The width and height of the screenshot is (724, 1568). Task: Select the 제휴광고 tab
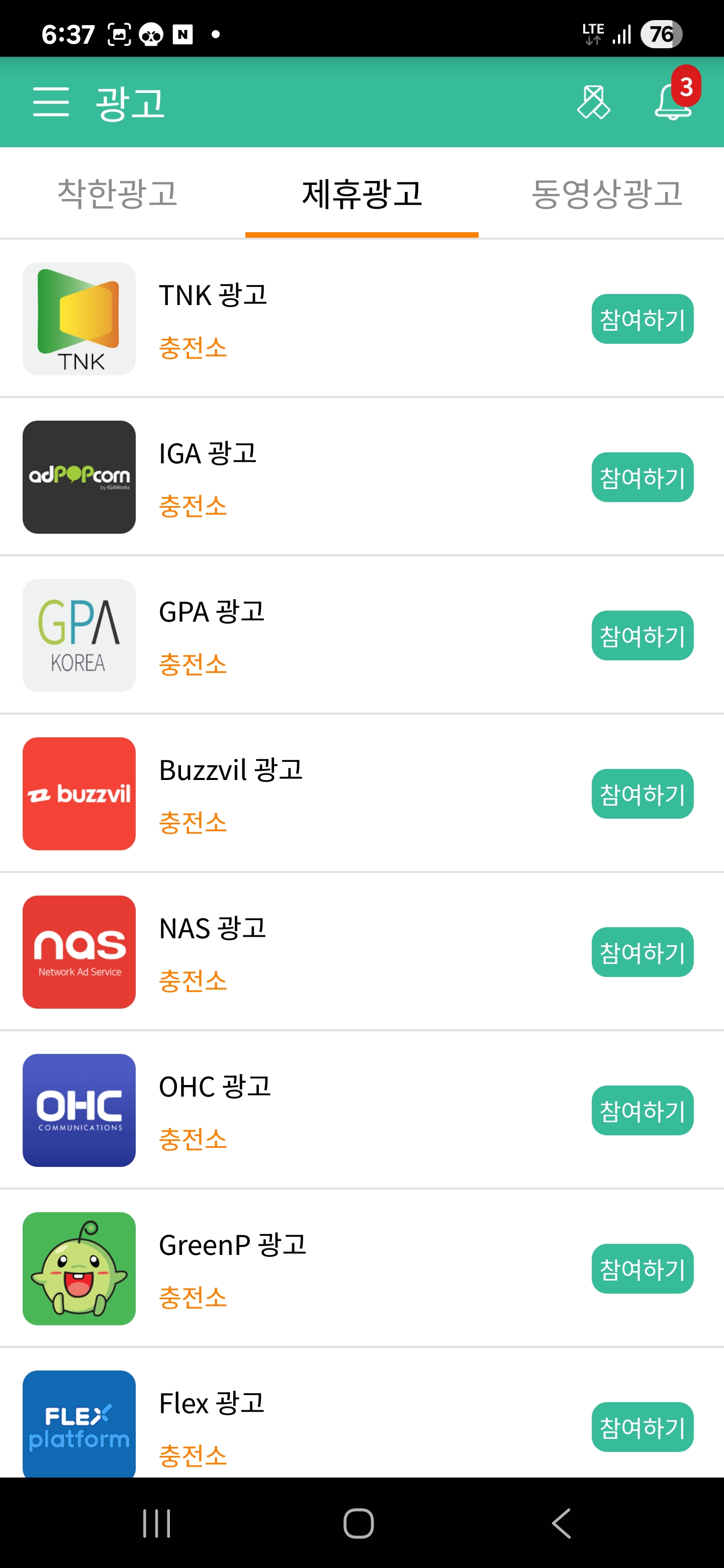pyautogui.click(x=361, y=193)
